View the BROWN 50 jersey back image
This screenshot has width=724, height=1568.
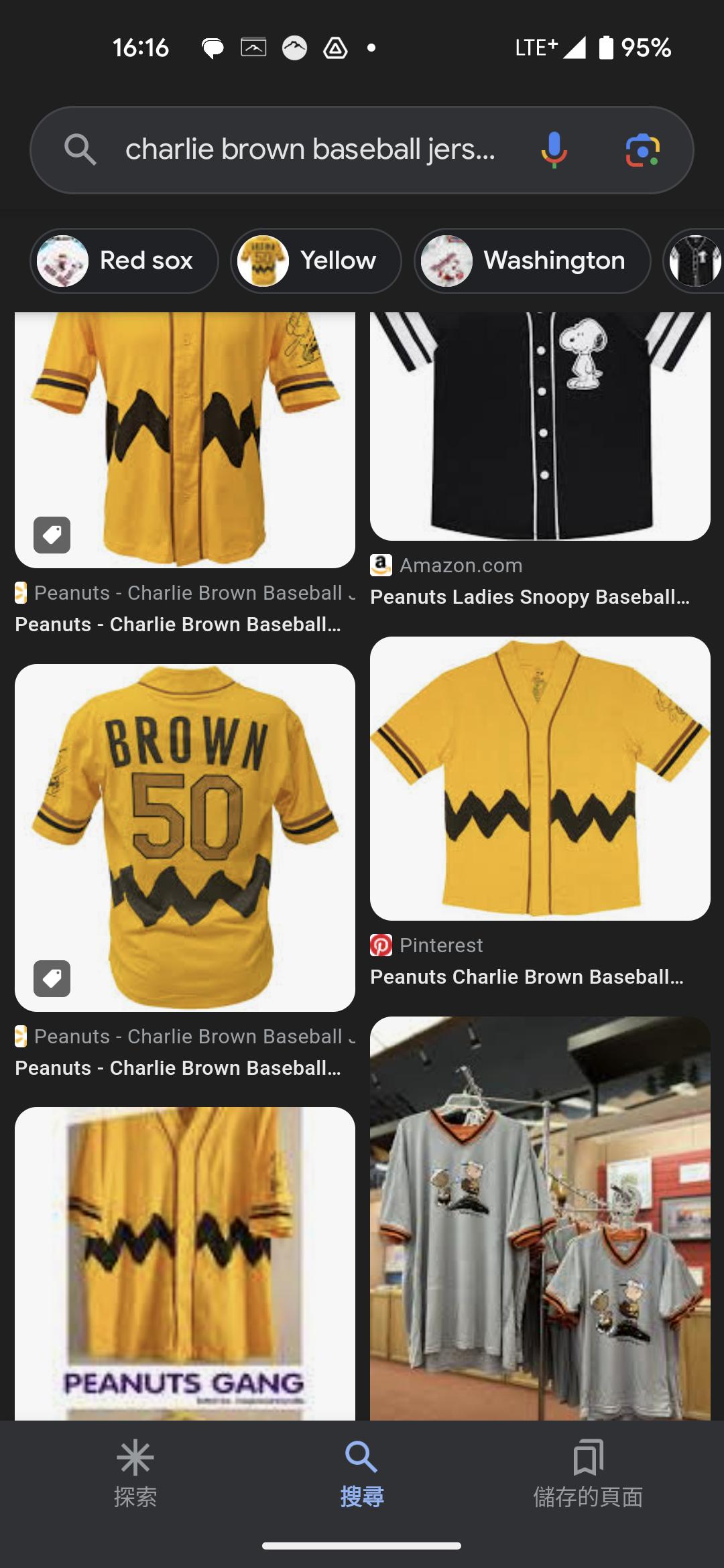[185, 838]
